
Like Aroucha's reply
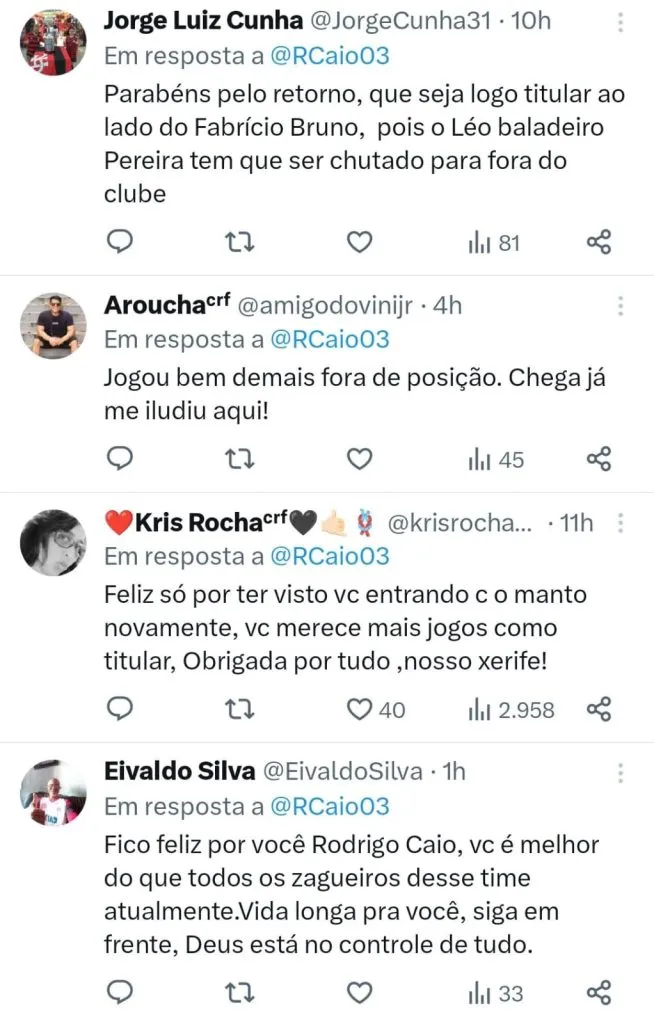coord(359,459)
